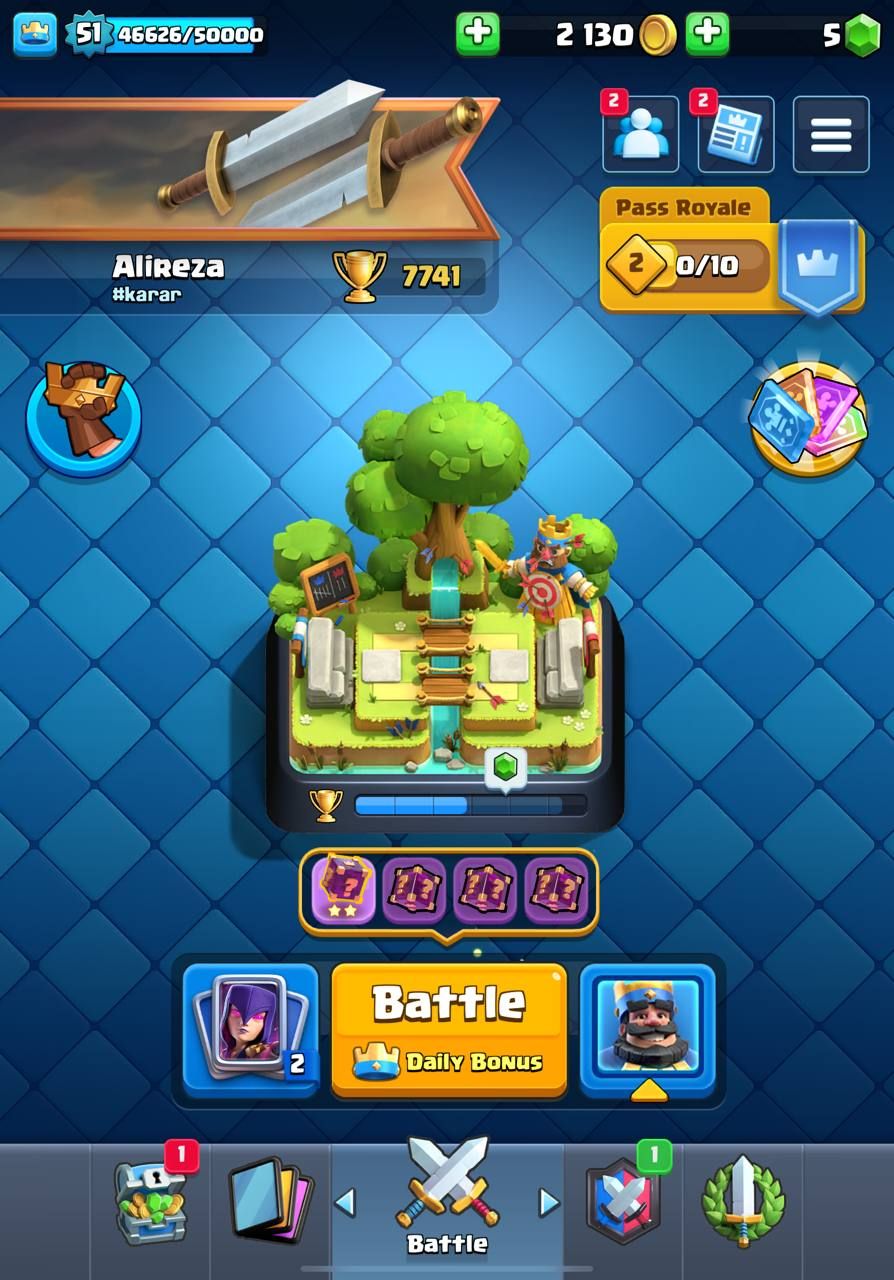Open the news feed icon
This screenshot has width=894, height=1280.
pos(735,135)
